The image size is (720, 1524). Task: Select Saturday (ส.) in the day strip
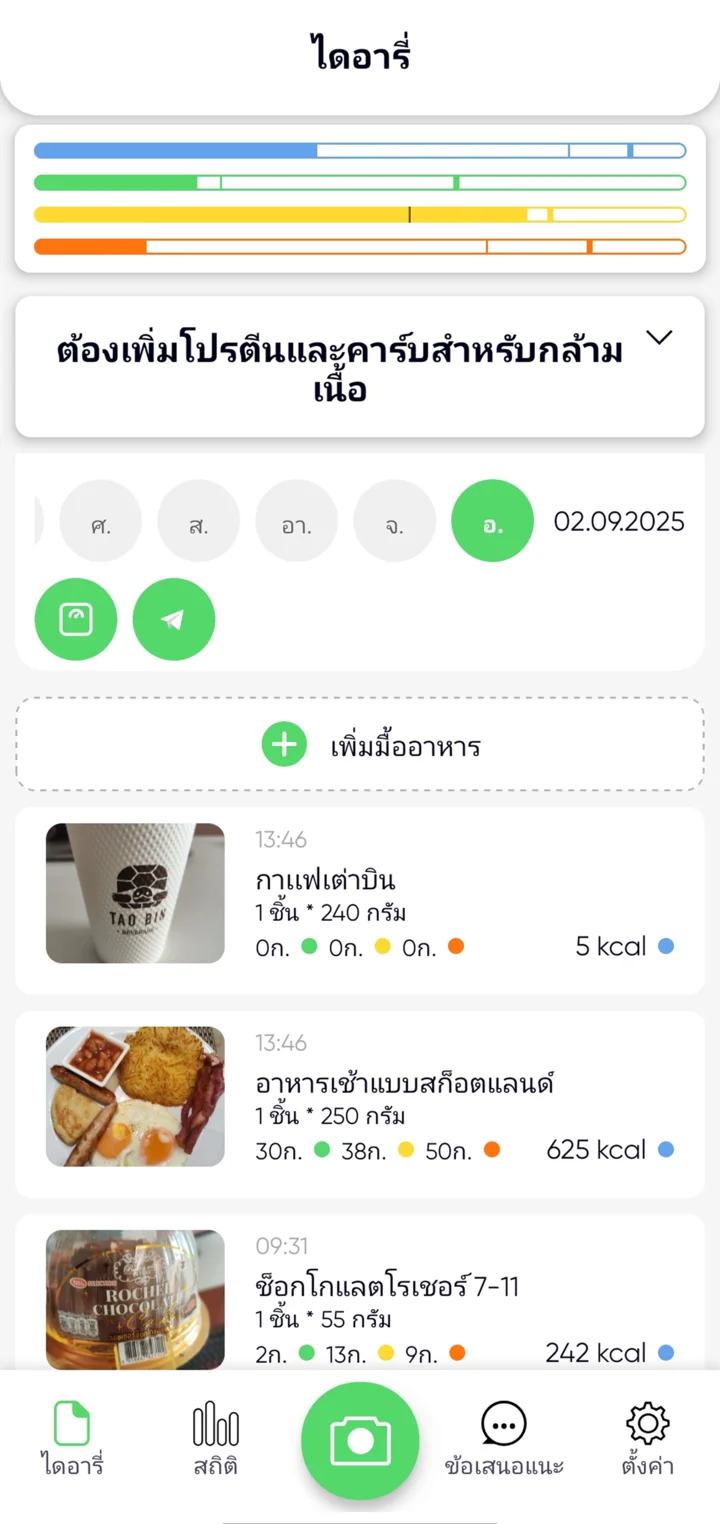point(198,521)
